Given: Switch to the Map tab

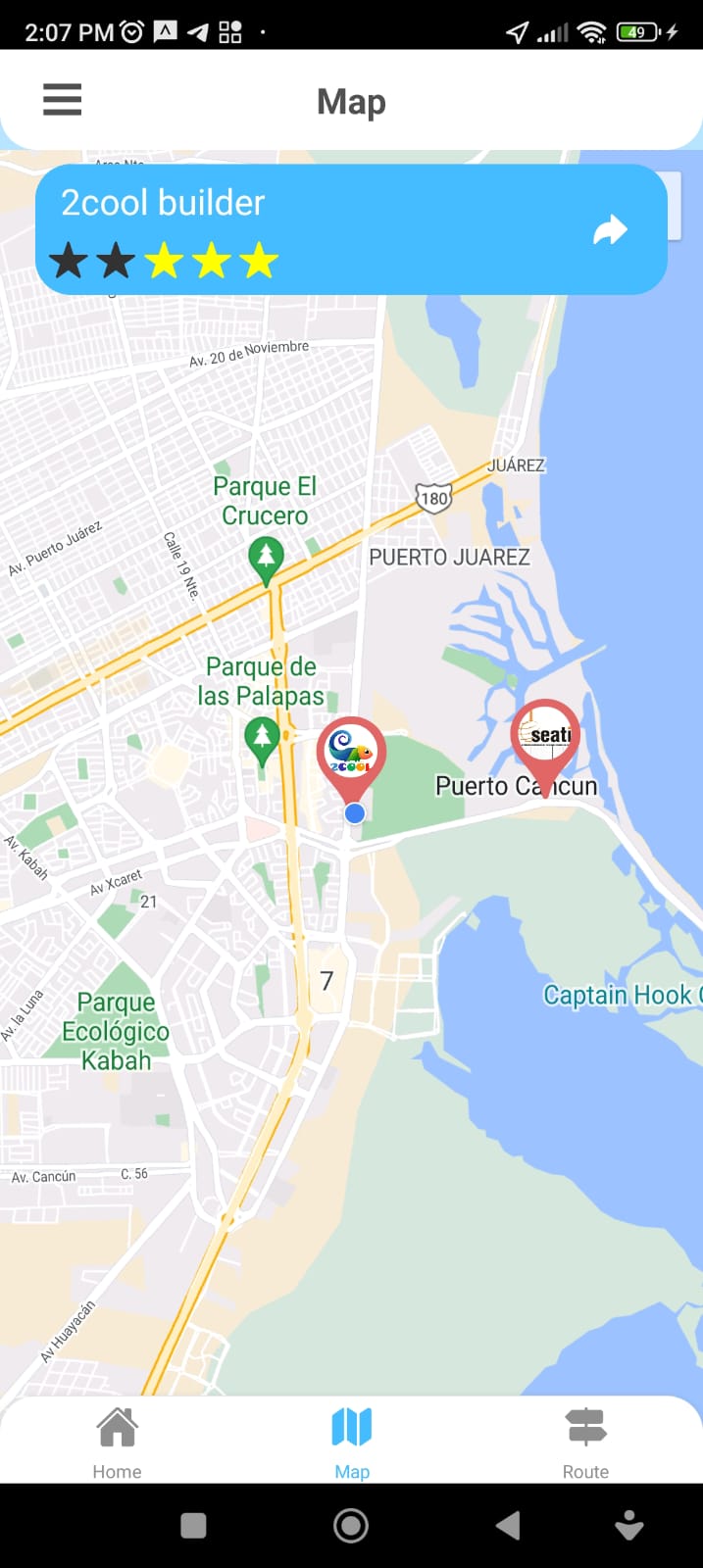Looking at the screenshot, I should pos(351,1441).
